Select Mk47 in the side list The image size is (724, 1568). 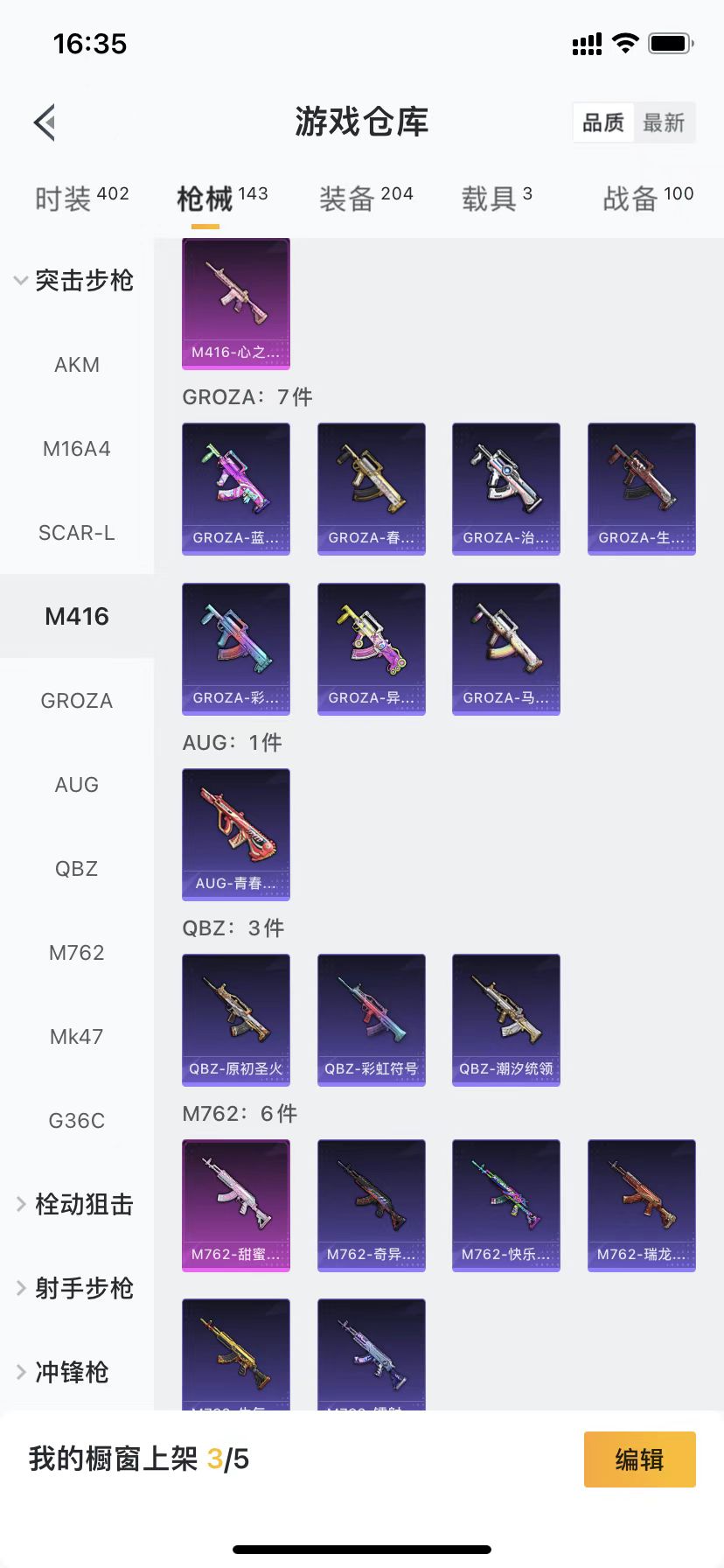pyautogui.click(x=77, y=1037)
